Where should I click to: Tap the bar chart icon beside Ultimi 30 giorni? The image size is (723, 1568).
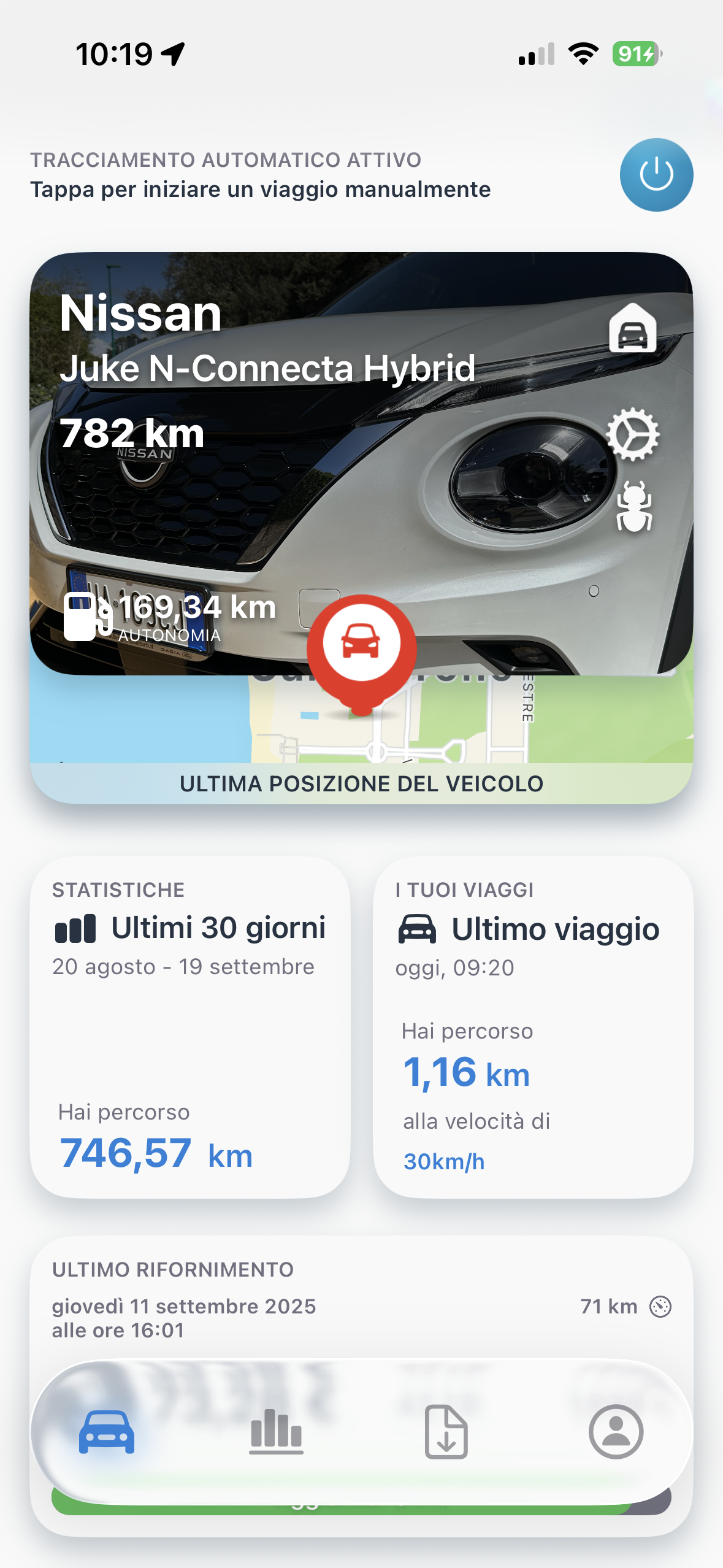point(77,928)
